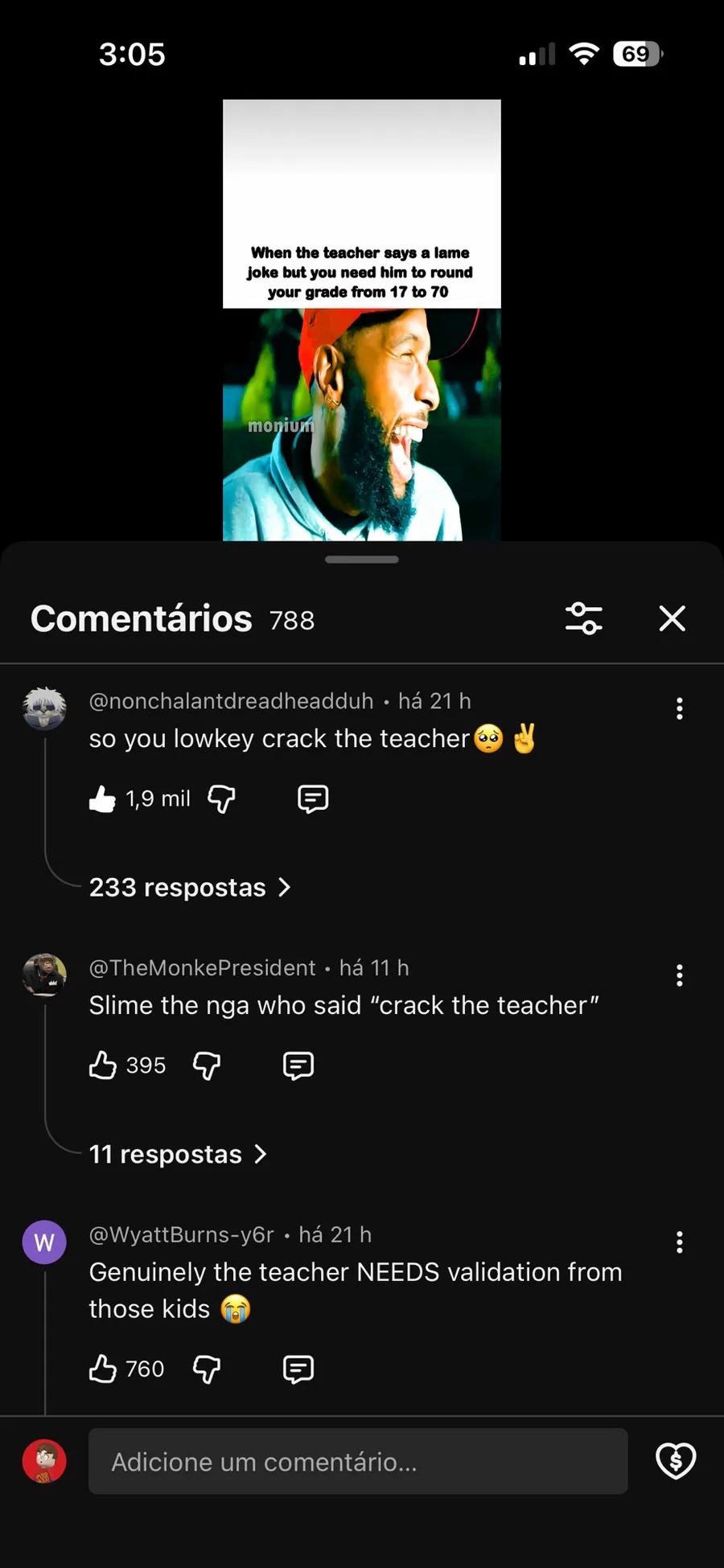Open more options for @nonchalantdreadheadduh's comment
This screenshot has width=724, height=1568.
(x=680, y=708)
